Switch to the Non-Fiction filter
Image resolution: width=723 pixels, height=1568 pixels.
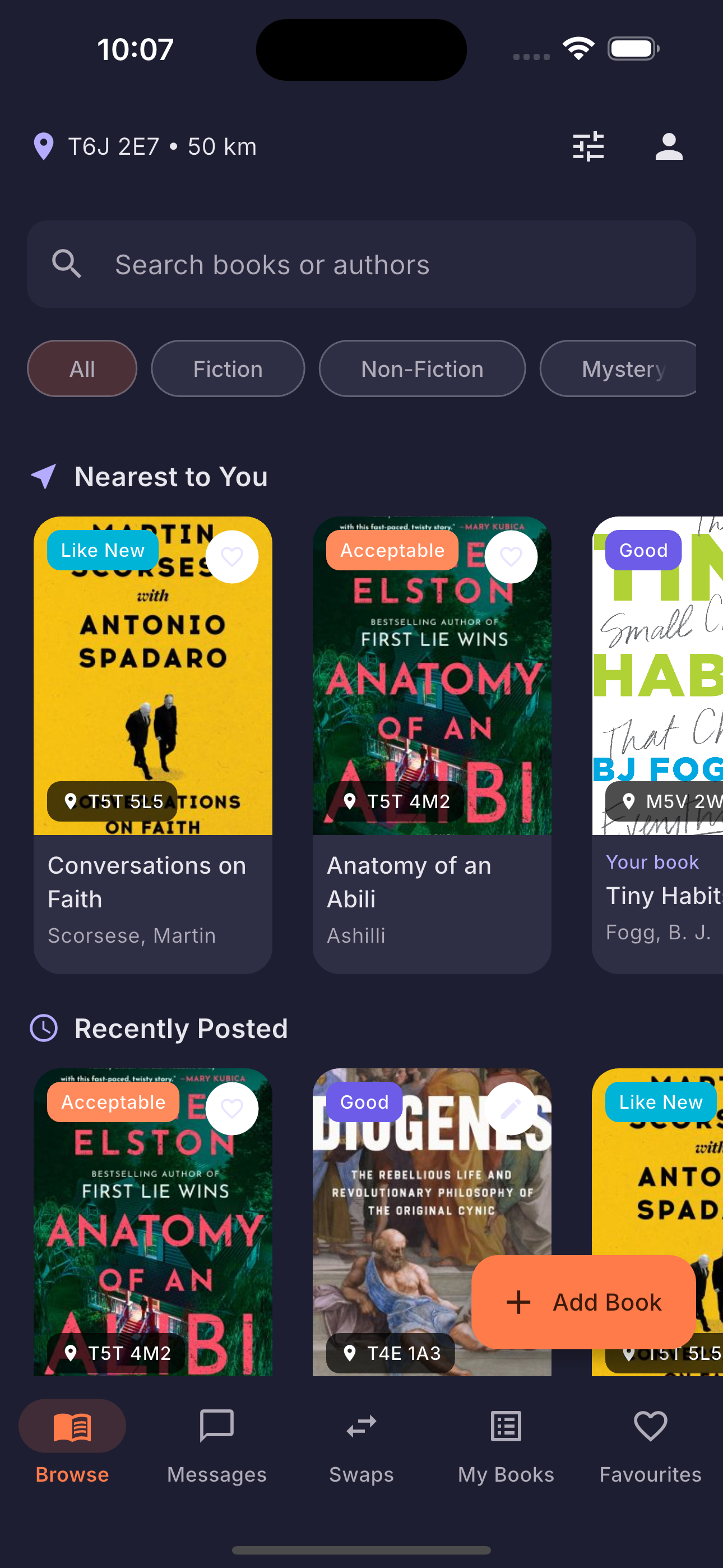[x=421, y=368]
